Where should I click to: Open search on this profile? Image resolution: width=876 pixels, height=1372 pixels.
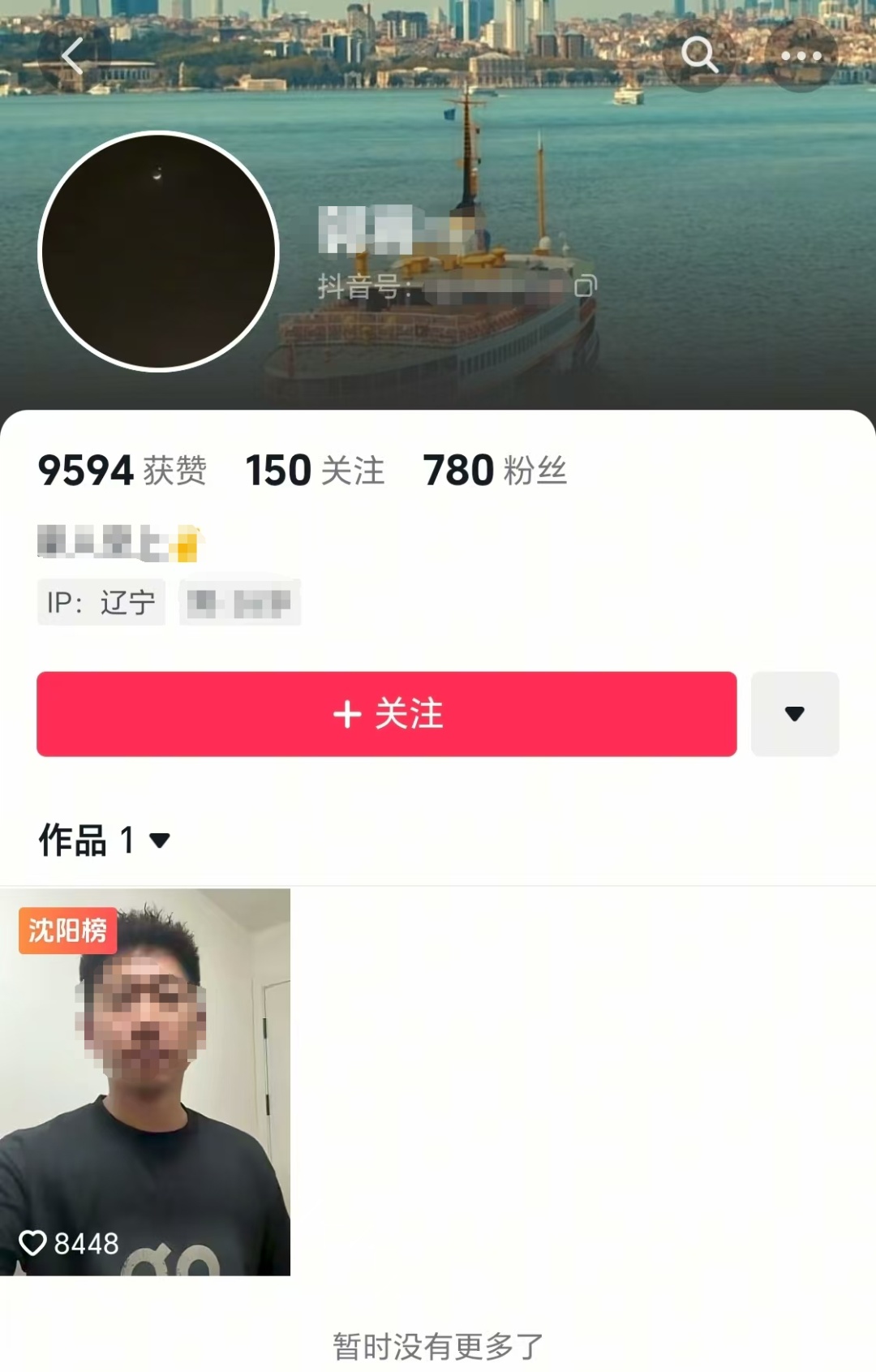(698, 55)
